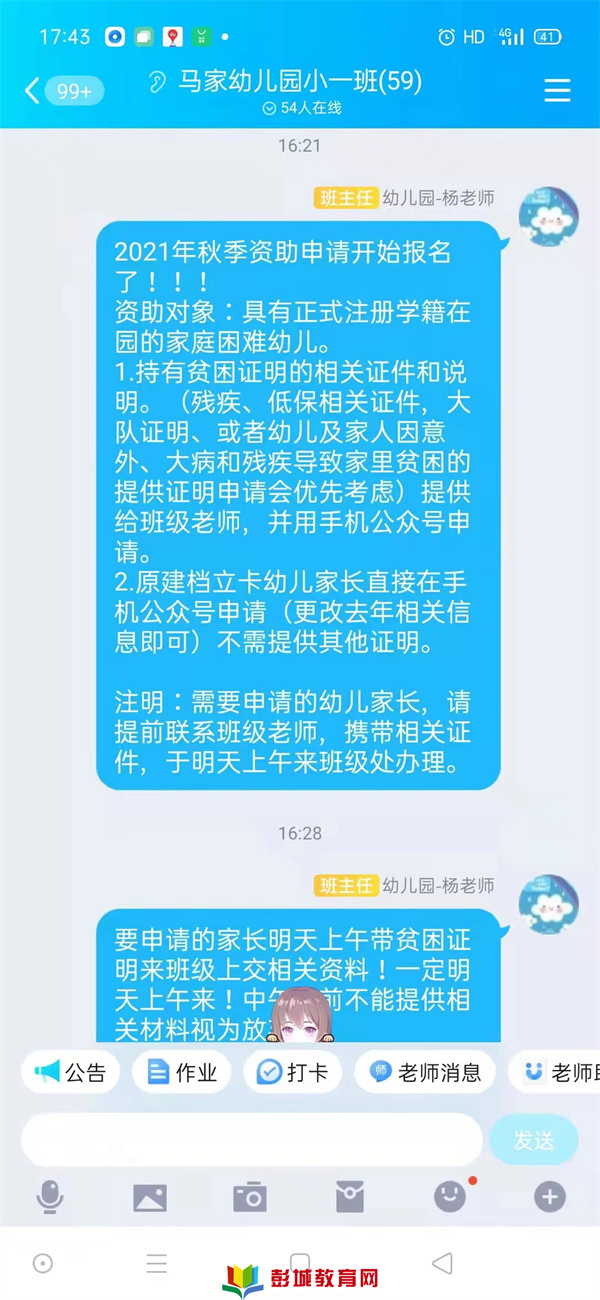Focus the message input field
Viewport: 600px width, 1300px height.
[x=250, y=1140]
